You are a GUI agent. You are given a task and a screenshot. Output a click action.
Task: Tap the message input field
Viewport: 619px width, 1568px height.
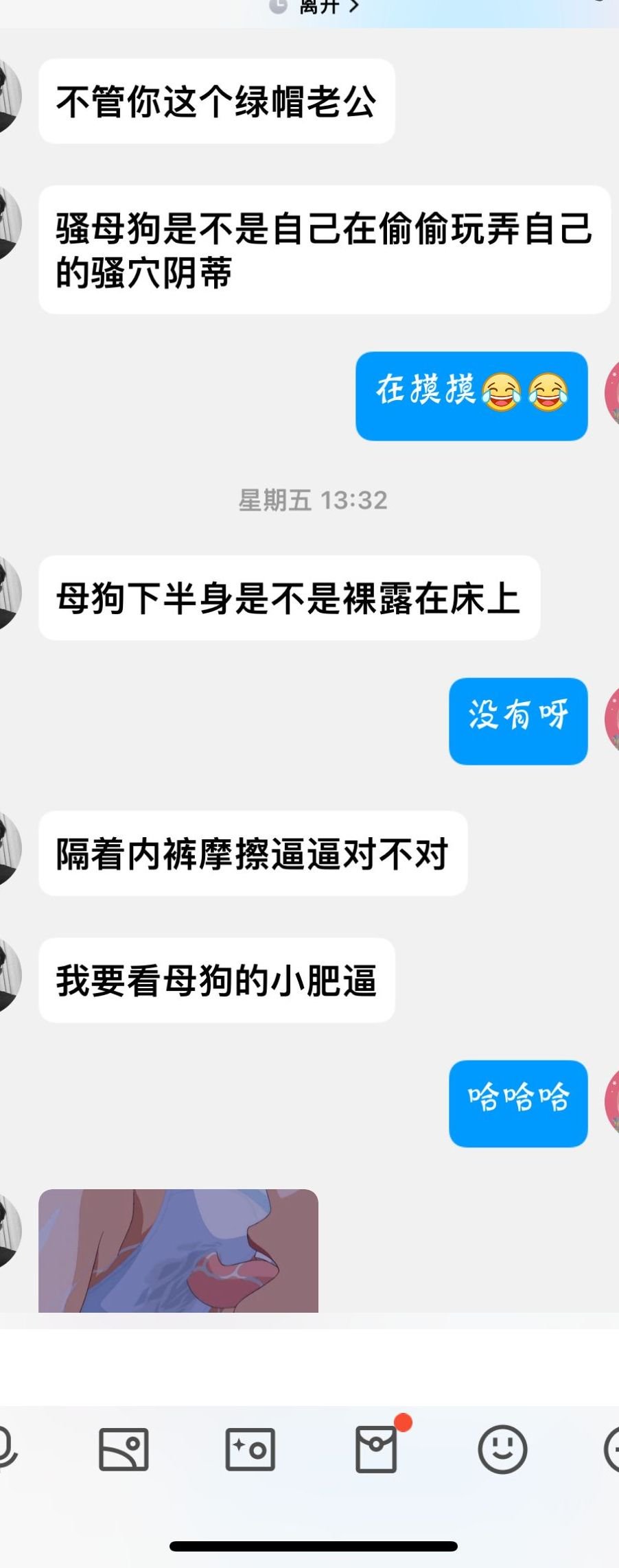309,1366
